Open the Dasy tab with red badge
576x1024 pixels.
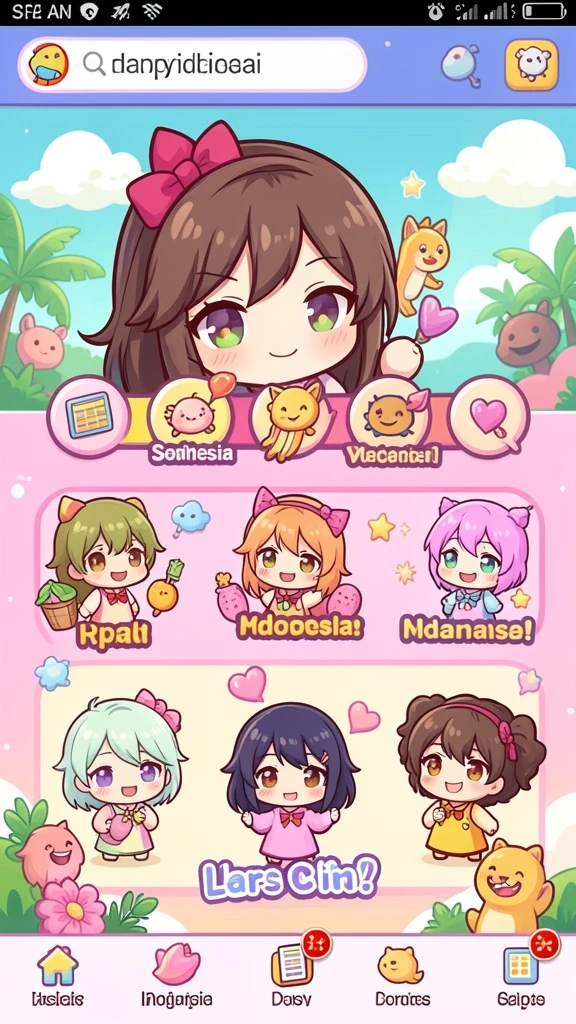[293, 974]
